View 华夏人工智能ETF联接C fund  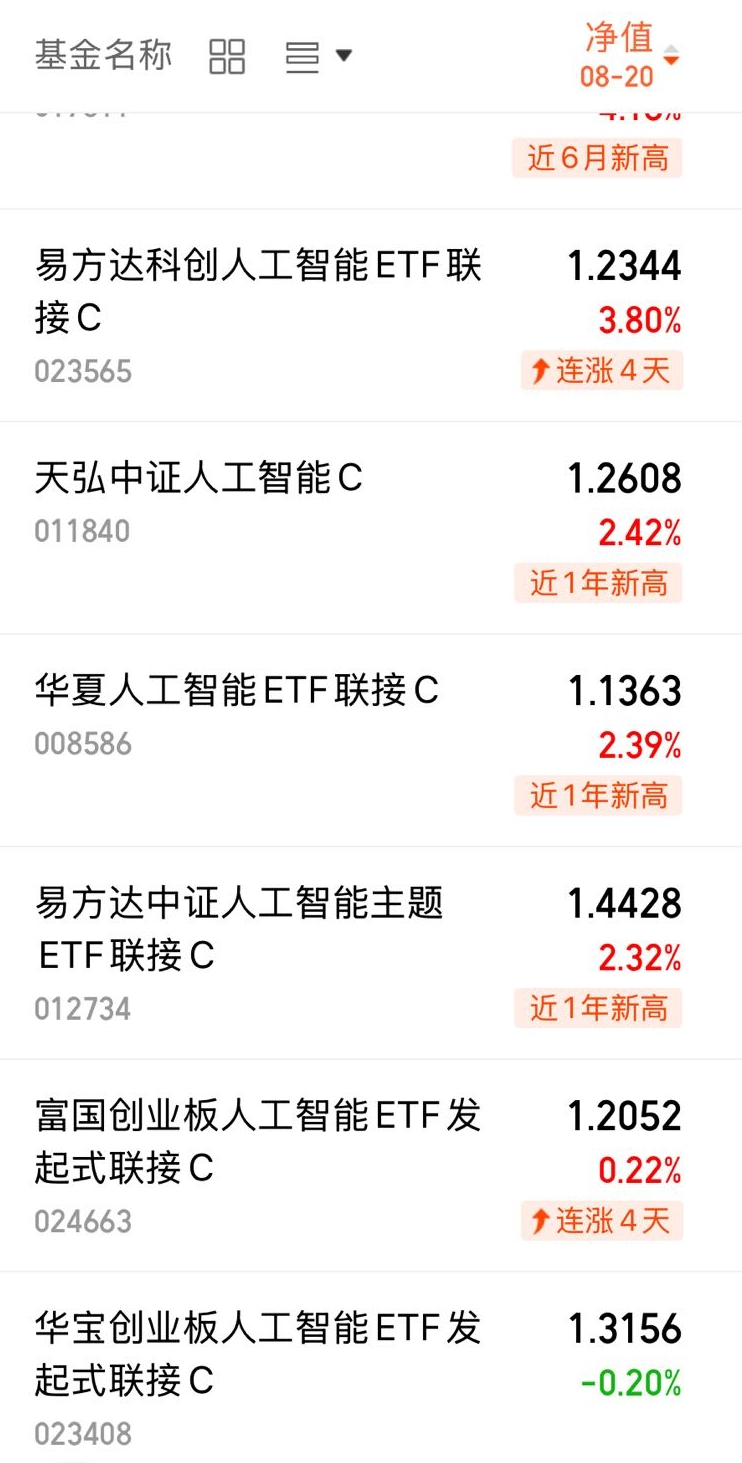coord(371,740)
